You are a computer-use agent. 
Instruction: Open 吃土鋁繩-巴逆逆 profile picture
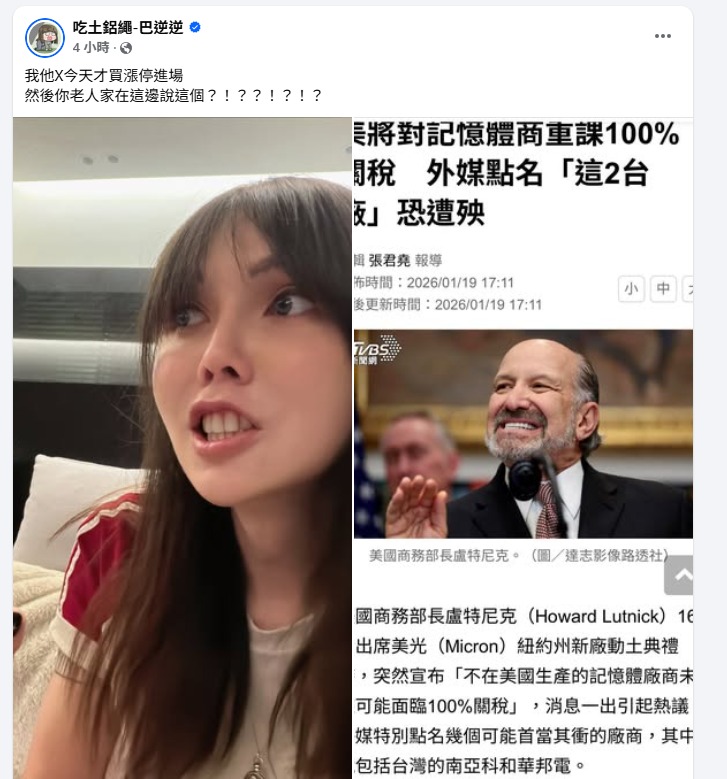point(45,37)
